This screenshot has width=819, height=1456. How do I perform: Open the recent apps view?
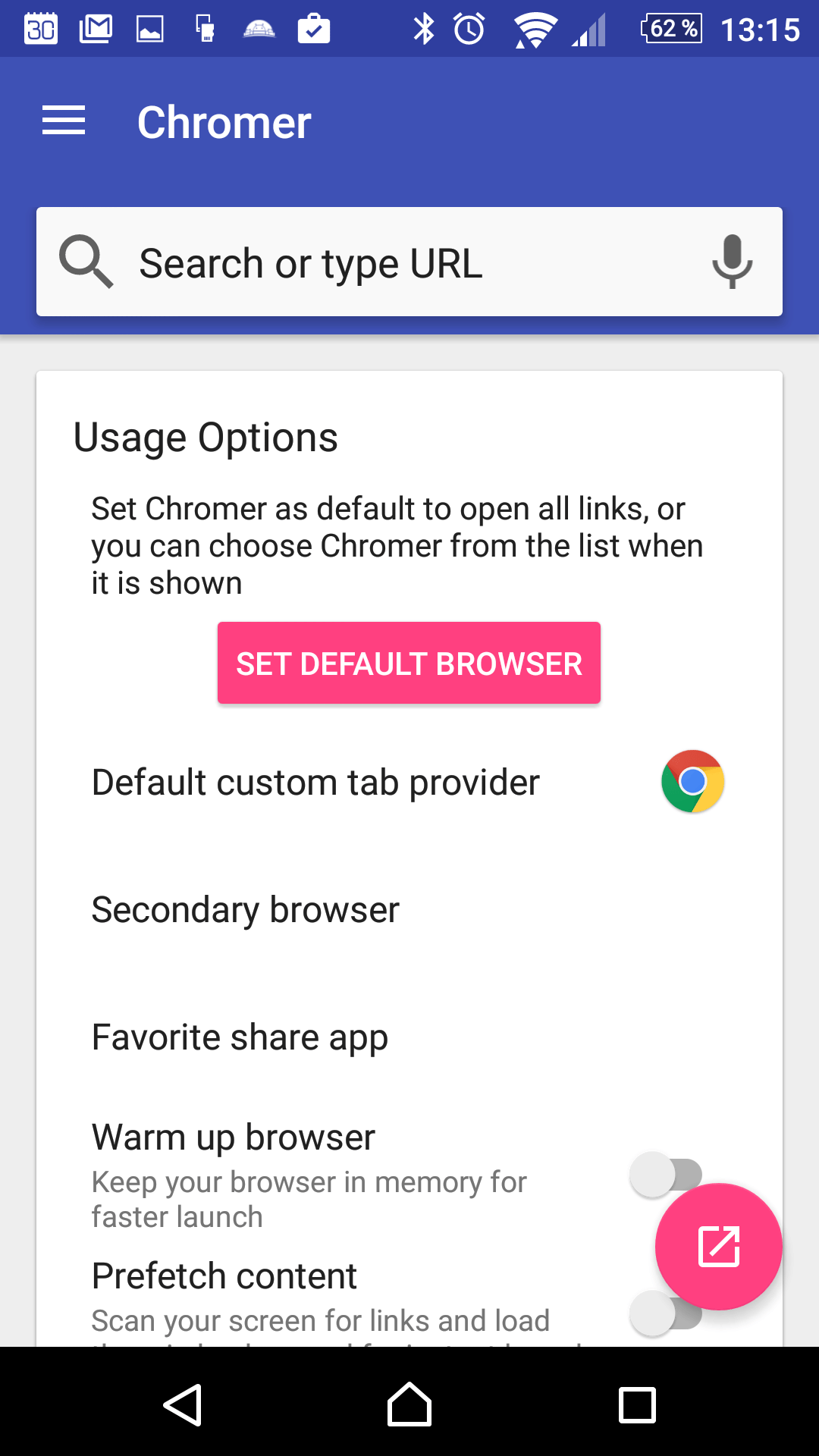pos(637,1404)
